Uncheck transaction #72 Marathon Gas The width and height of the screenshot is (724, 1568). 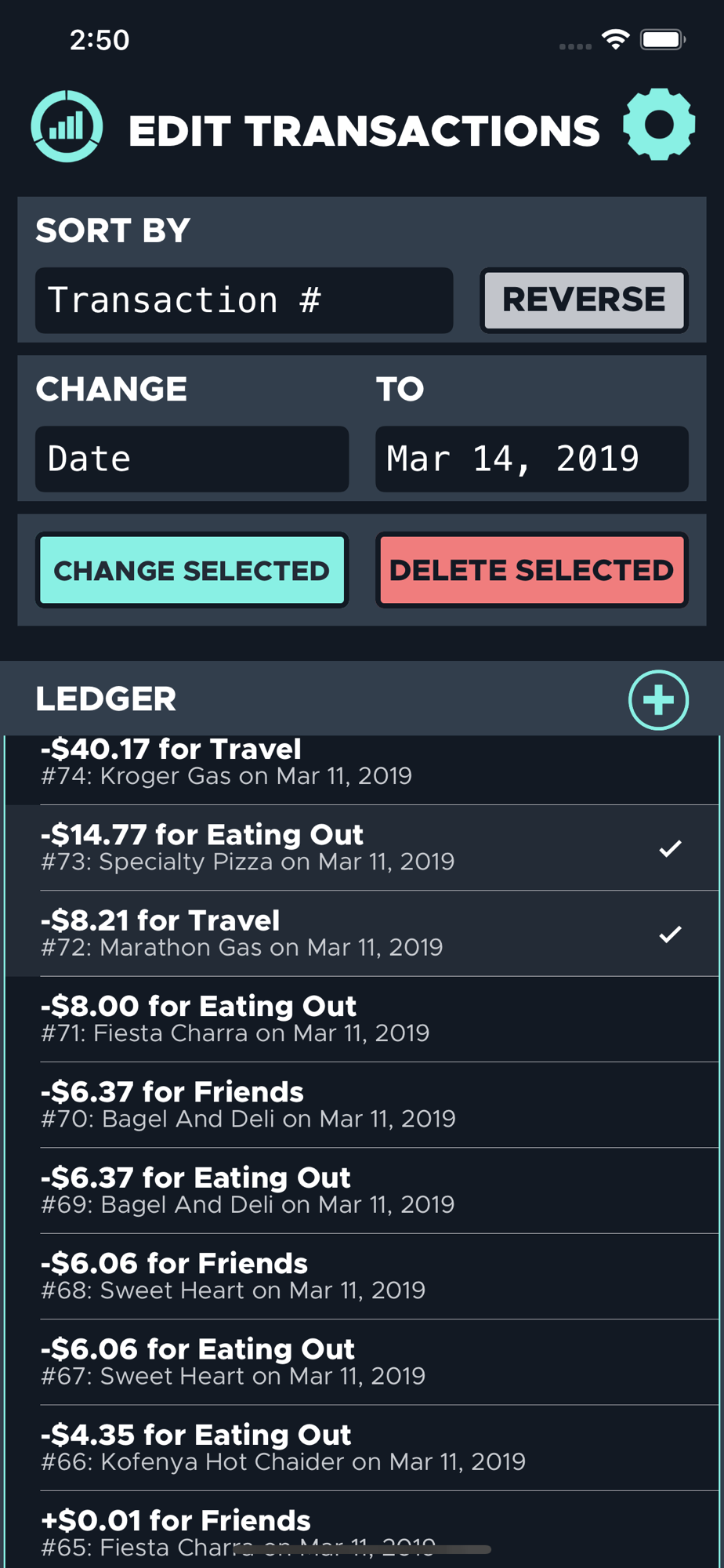coord(362,934)
